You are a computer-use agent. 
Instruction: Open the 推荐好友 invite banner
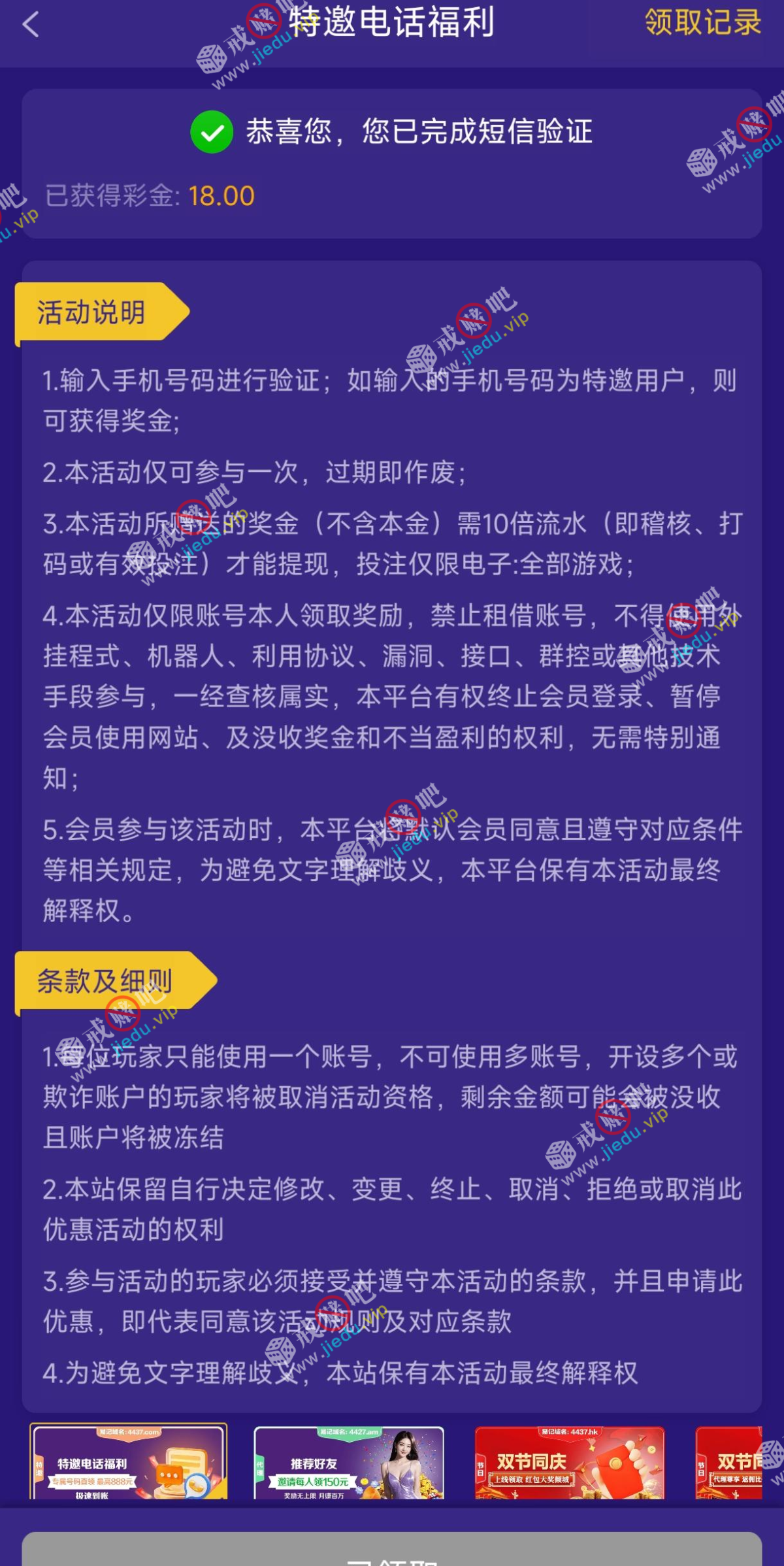pyautogui.click(x=349, y=1463)
